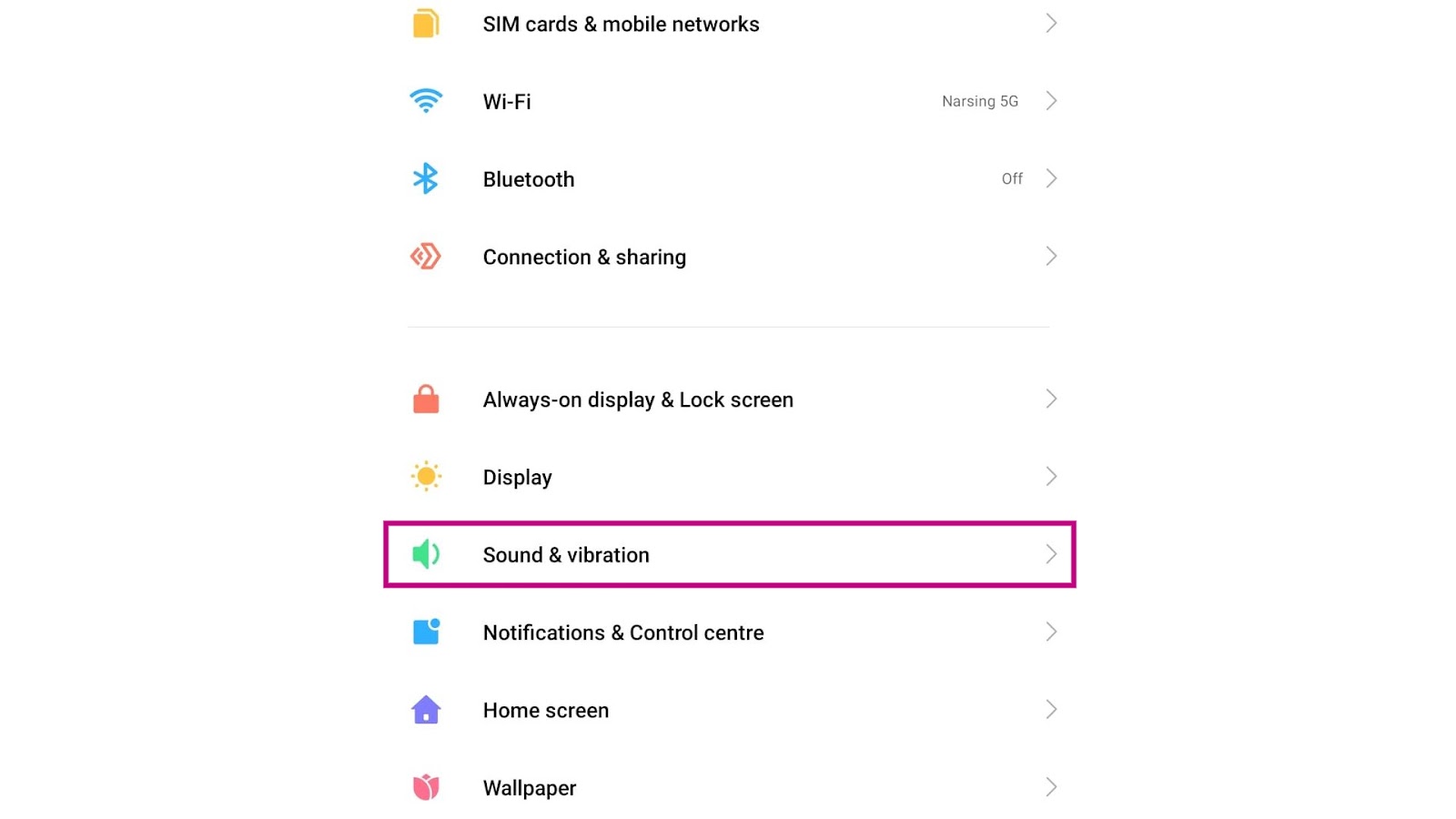Select Sound & vibration
Screen dimensions: 1456x819
566,555
